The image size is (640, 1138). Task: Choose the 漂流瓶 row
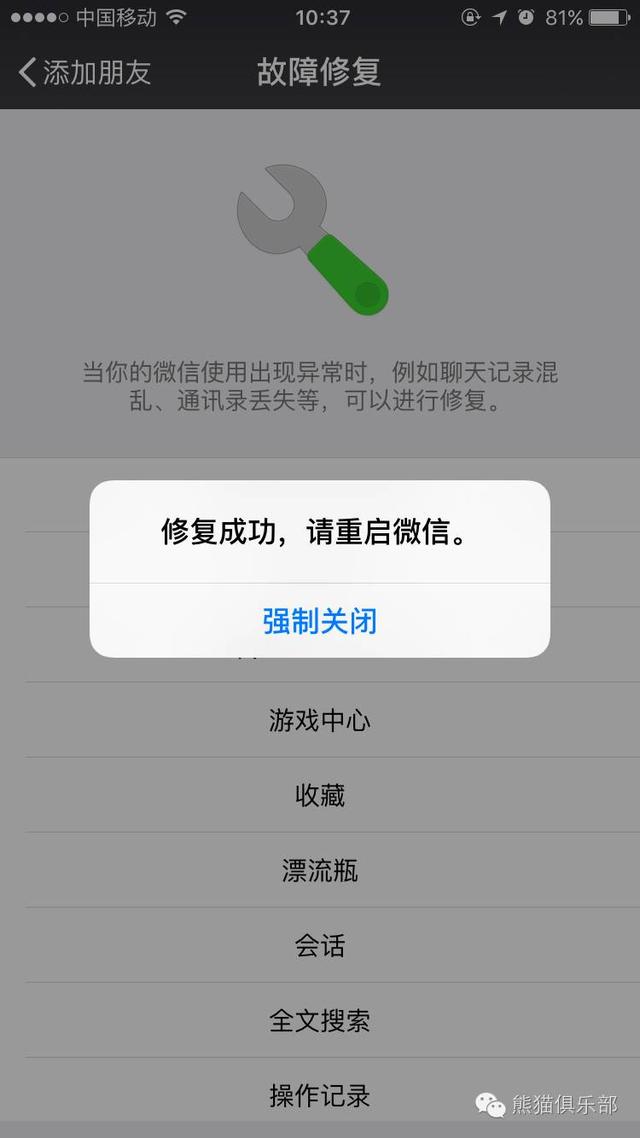click(320, 870)
